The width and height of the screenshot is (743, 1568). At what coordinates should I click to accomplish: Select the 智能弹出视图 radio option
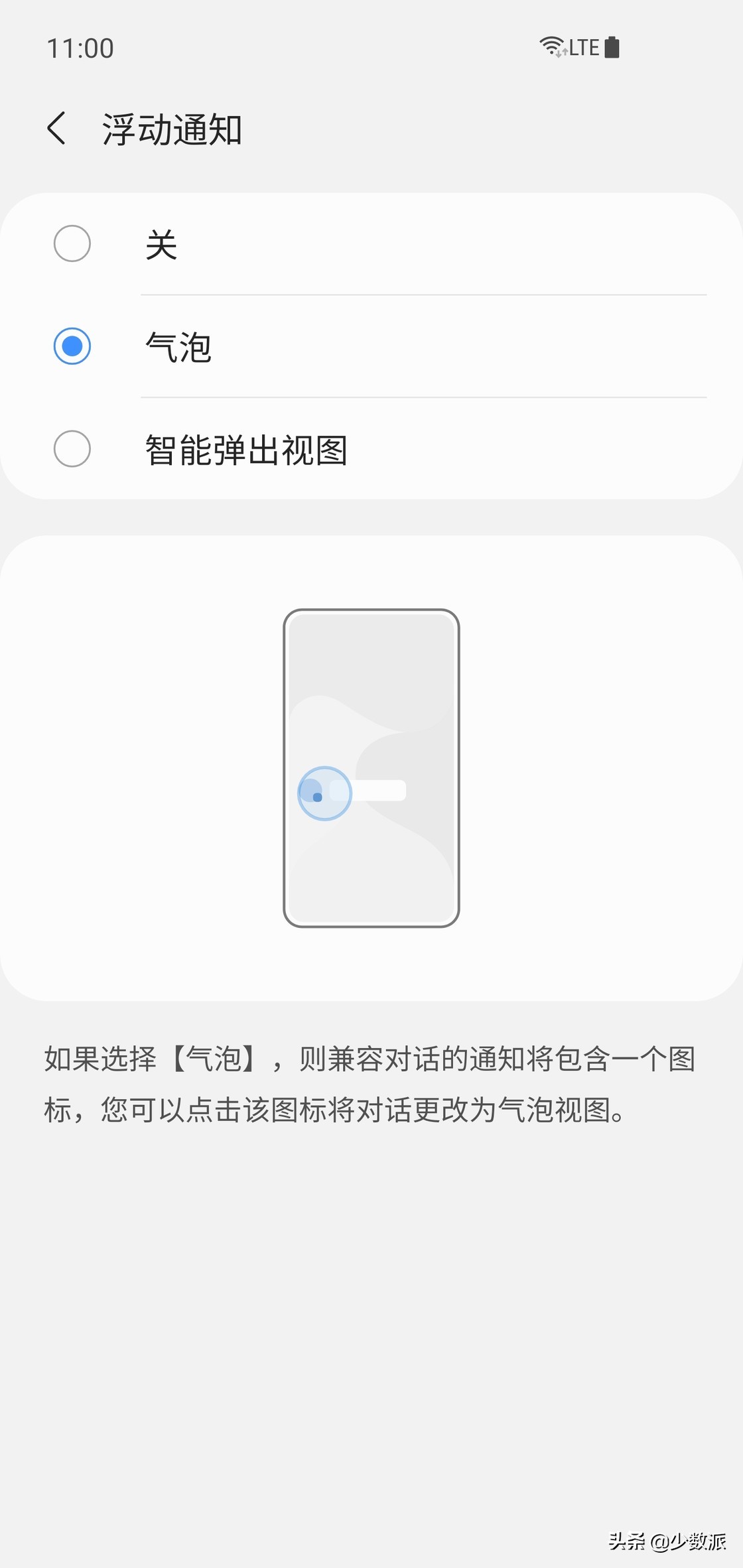72,450
